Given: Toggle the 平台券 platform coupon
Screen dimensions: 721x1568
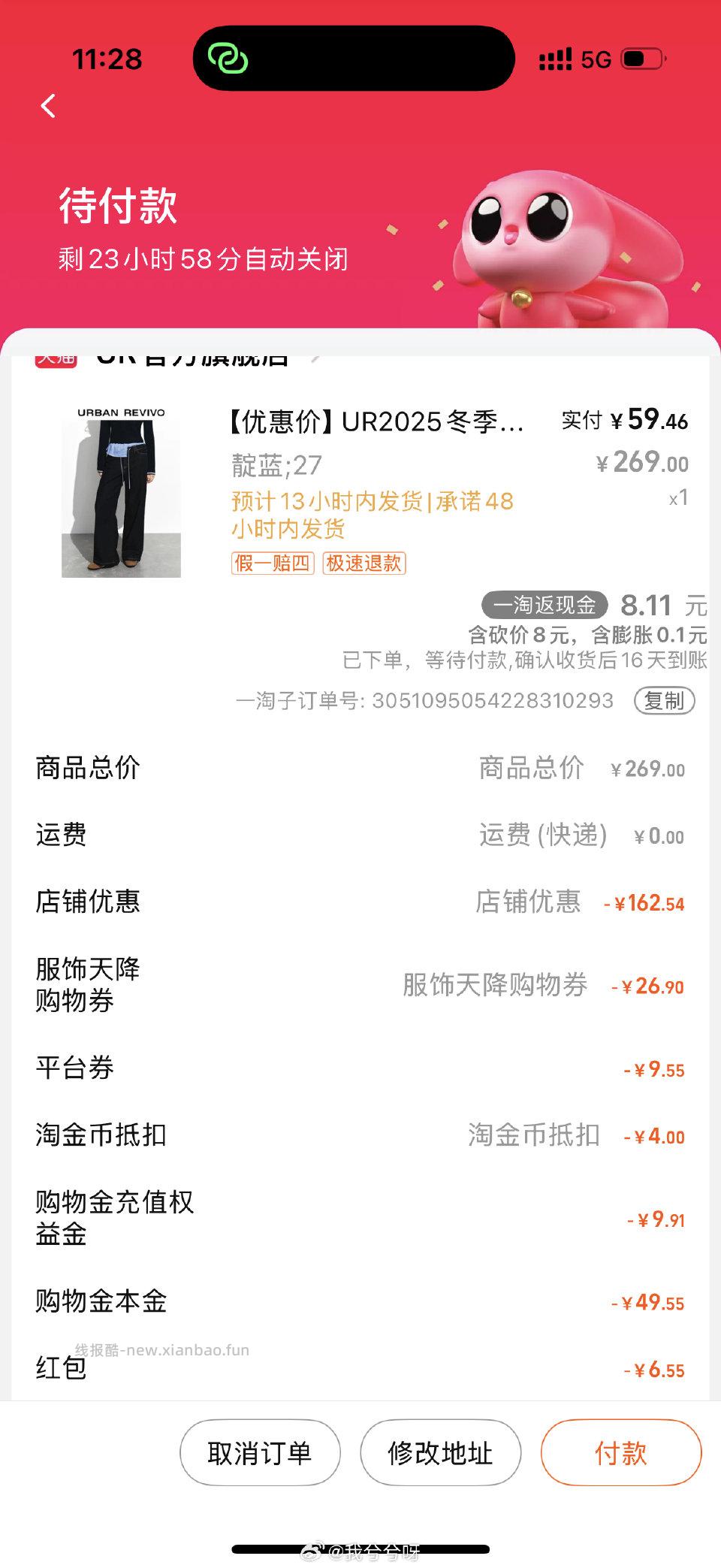Looking at the screenshot, I should (360, 1067).
